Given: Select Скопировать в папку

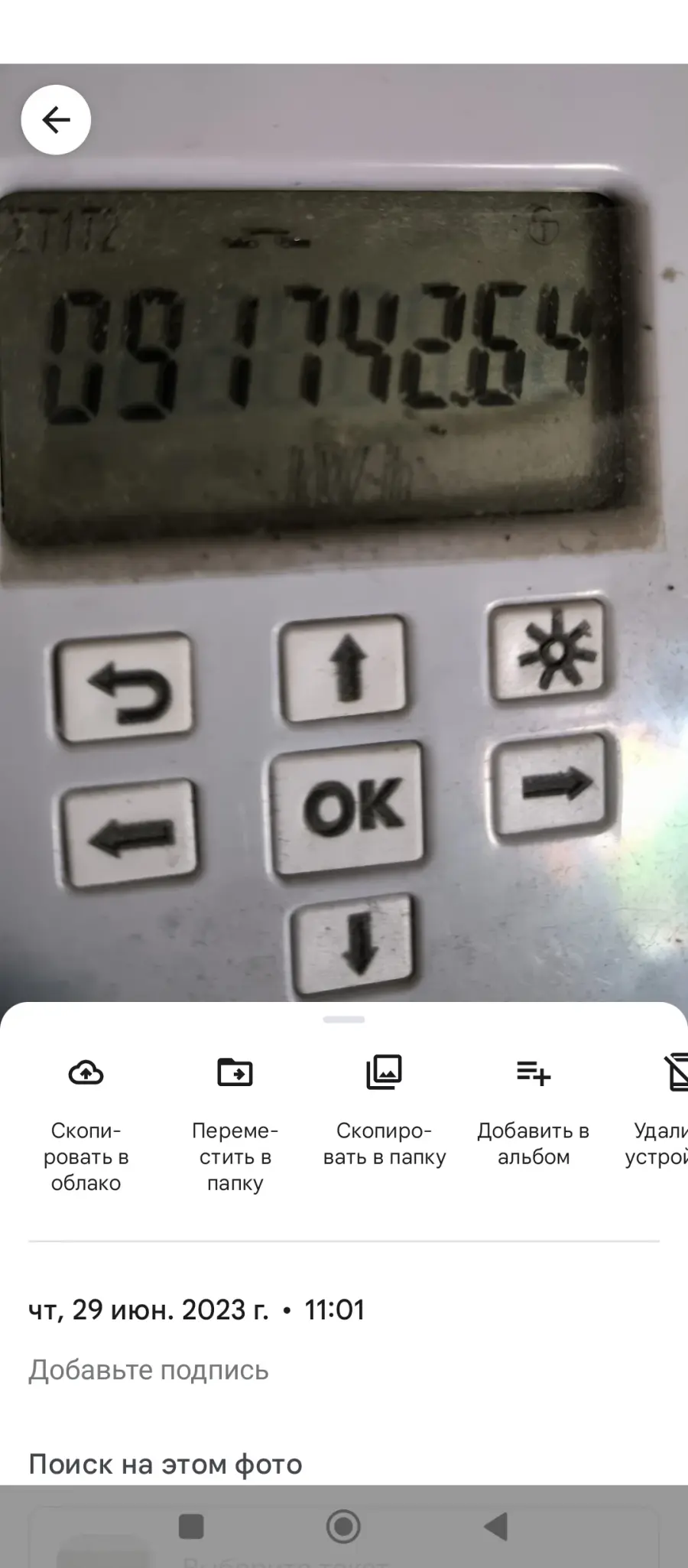Looking at the screenshot, I should (x=385, y=1111).
